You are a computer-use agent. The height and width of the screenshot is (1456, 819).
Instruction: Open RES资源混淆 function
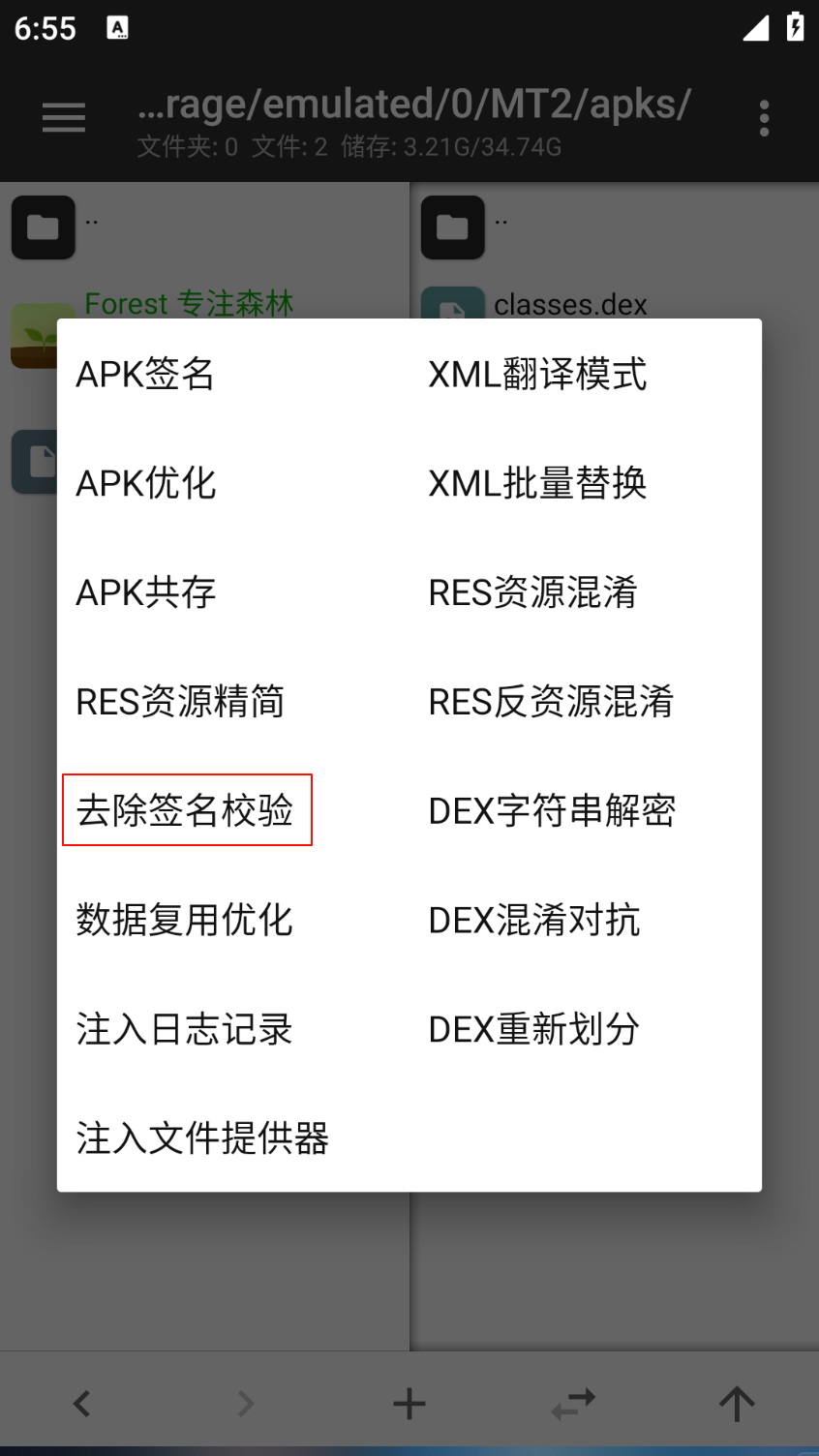(x=532, y=592)
